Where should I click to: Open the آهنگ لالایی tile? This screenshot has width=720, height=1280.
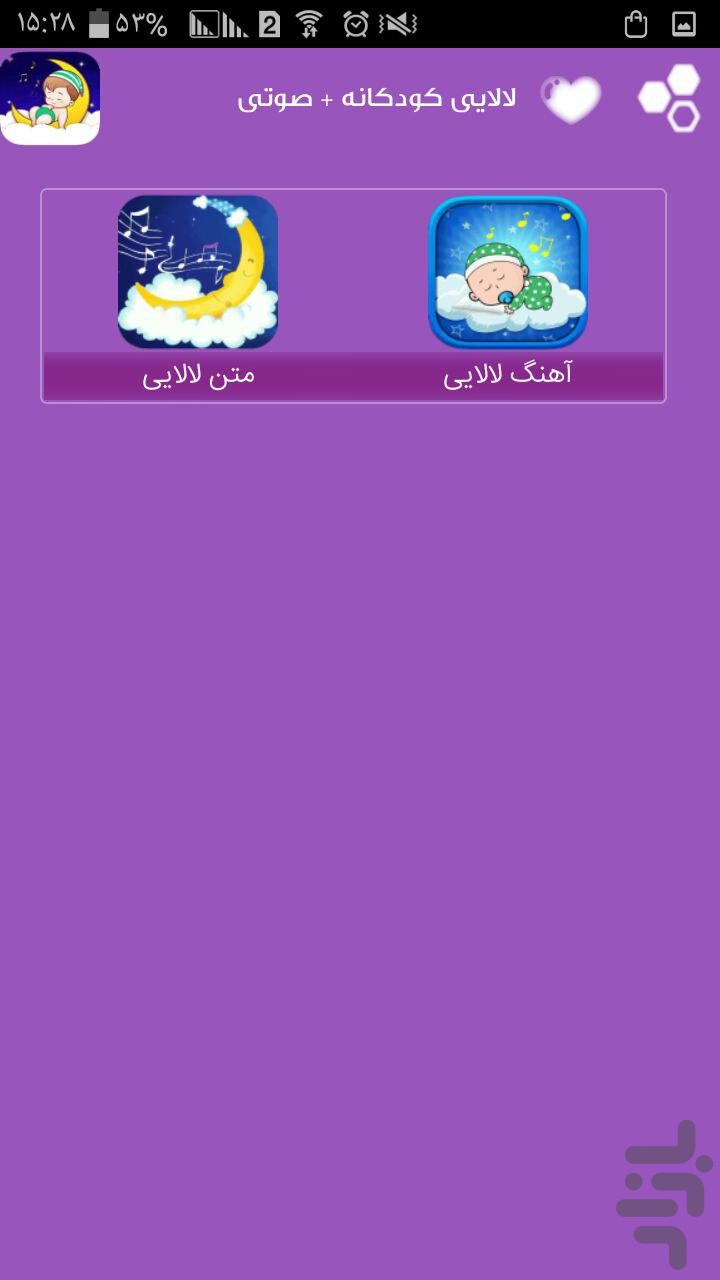(508, 294)
